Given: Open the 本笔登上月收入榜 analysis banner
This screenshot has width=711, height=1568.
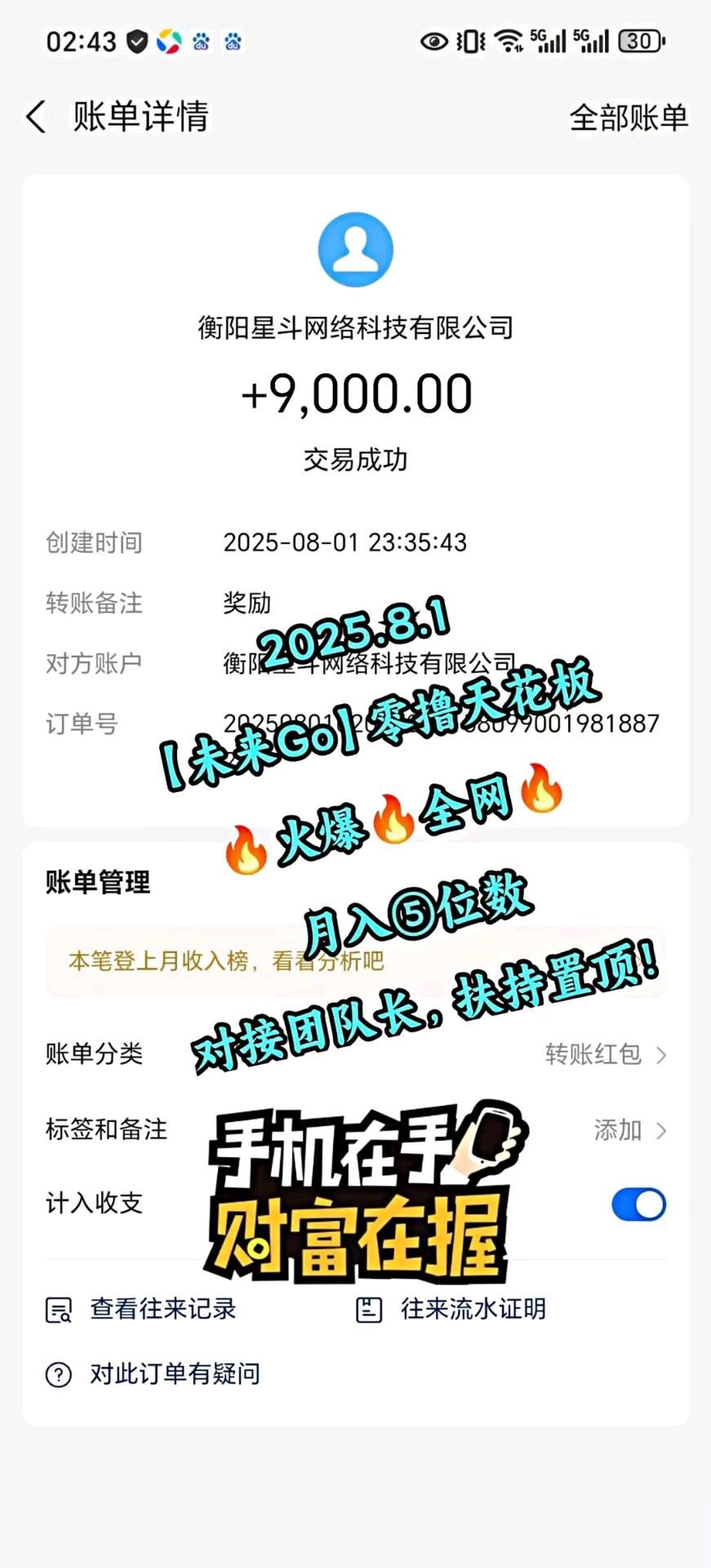Looking at the screenshot, I should (225, 961).
